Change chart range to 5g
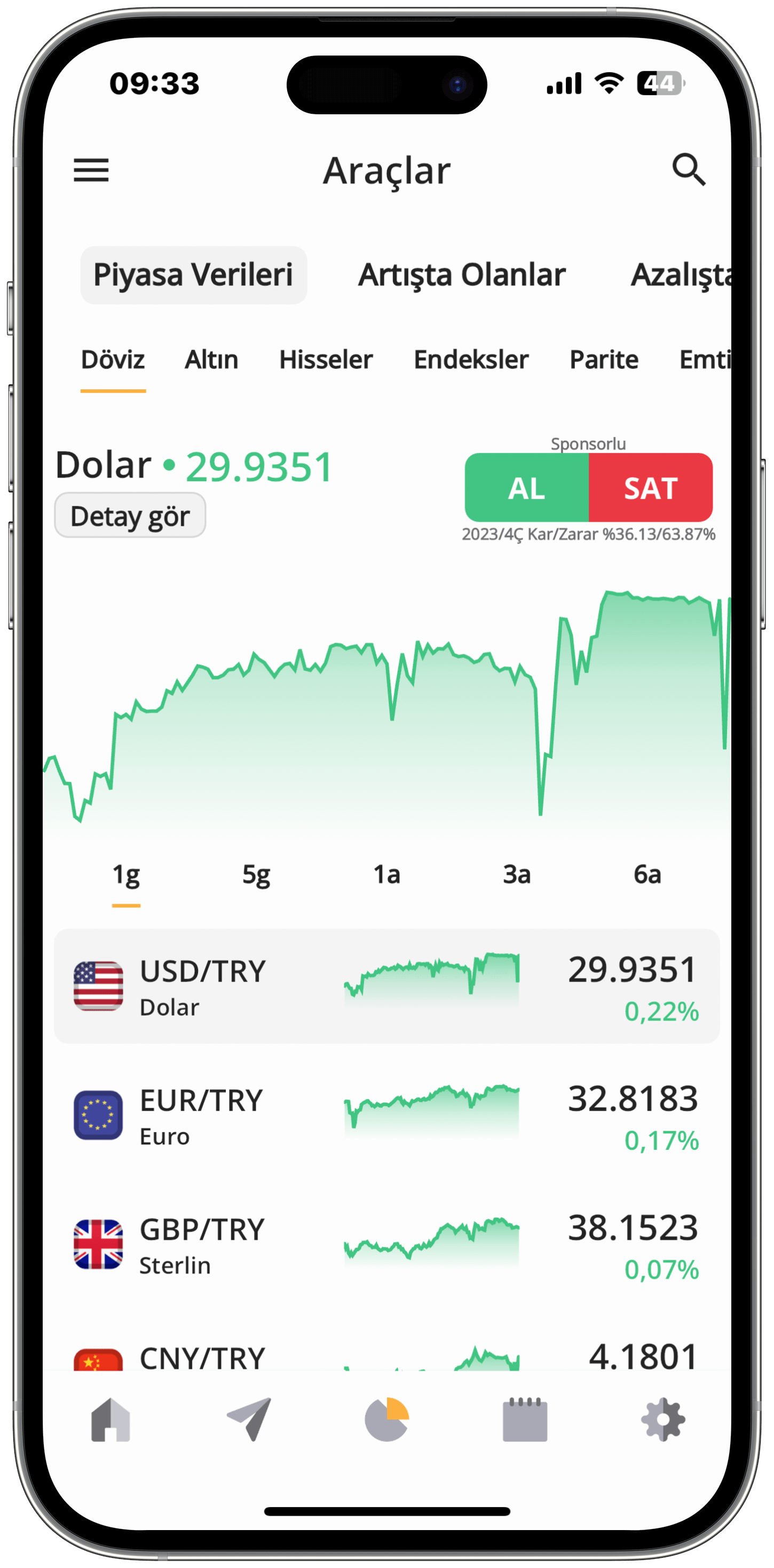This screenshot has width=774, height=1568. [x=256, y=875]
